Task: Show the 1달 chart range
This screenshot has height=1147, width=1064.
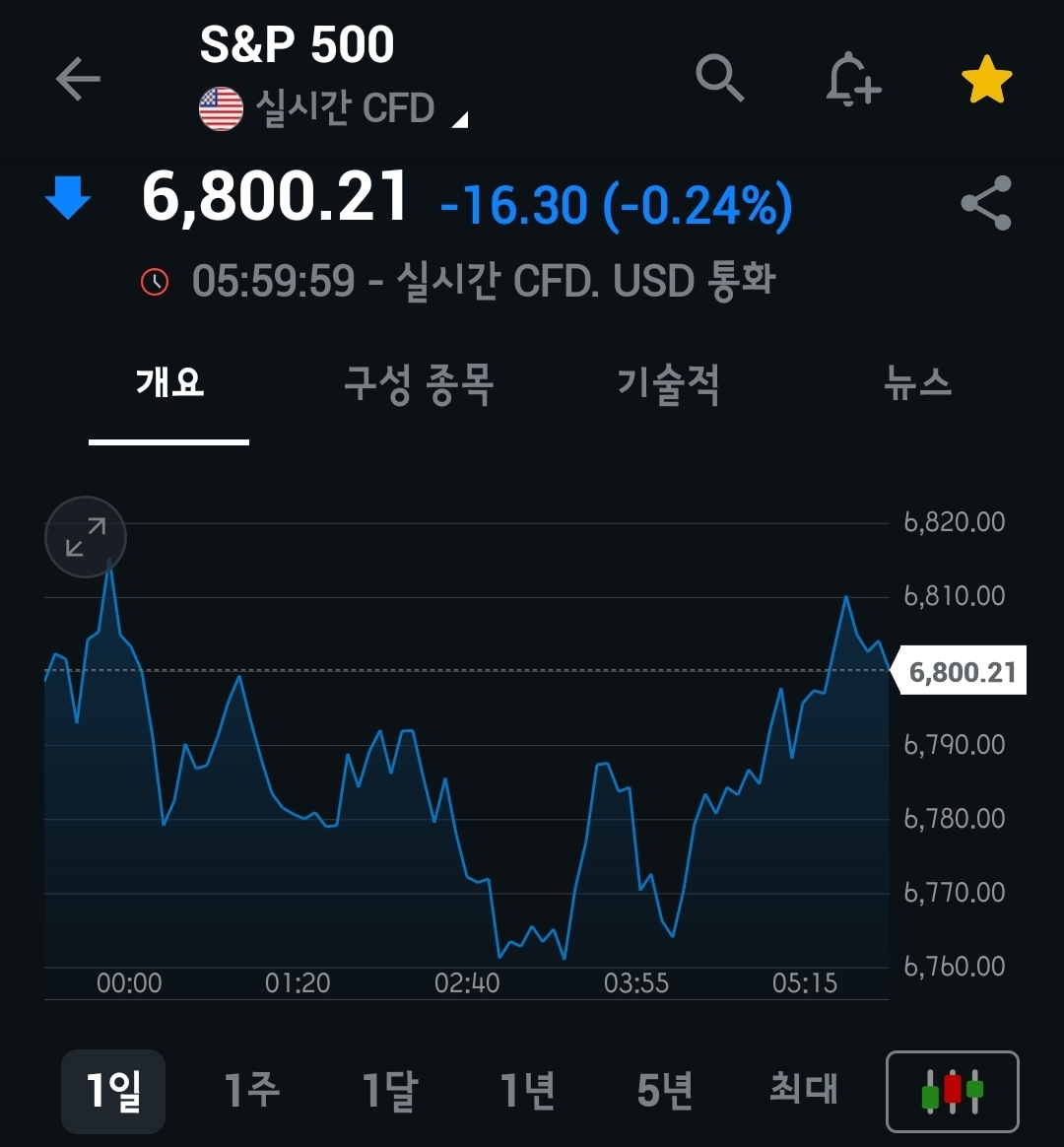Action: (x=390, y=1091)
